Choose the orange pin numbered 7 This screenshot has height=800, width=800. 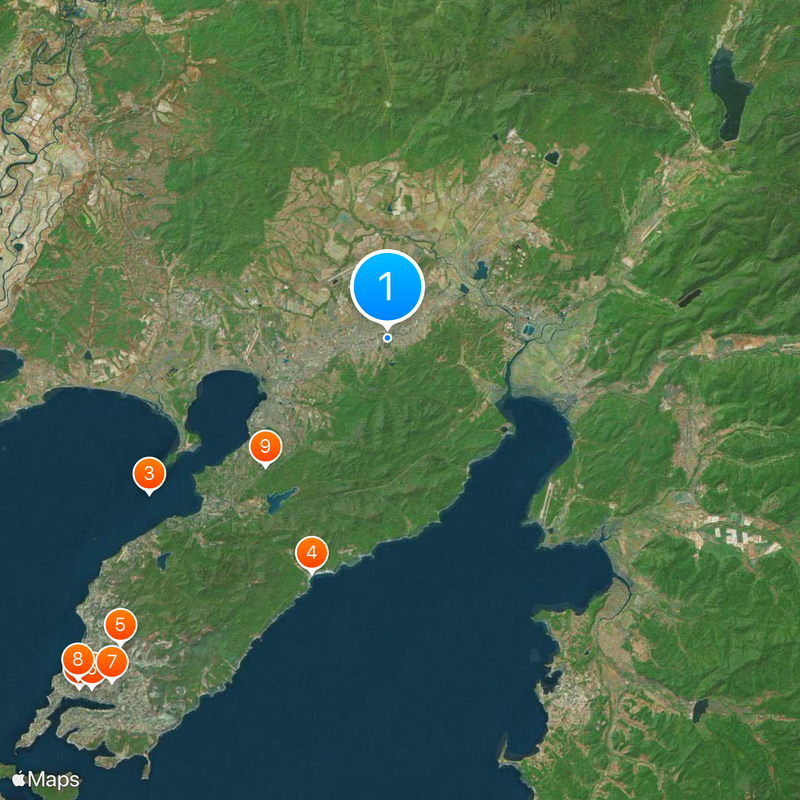tap(113, 661)
